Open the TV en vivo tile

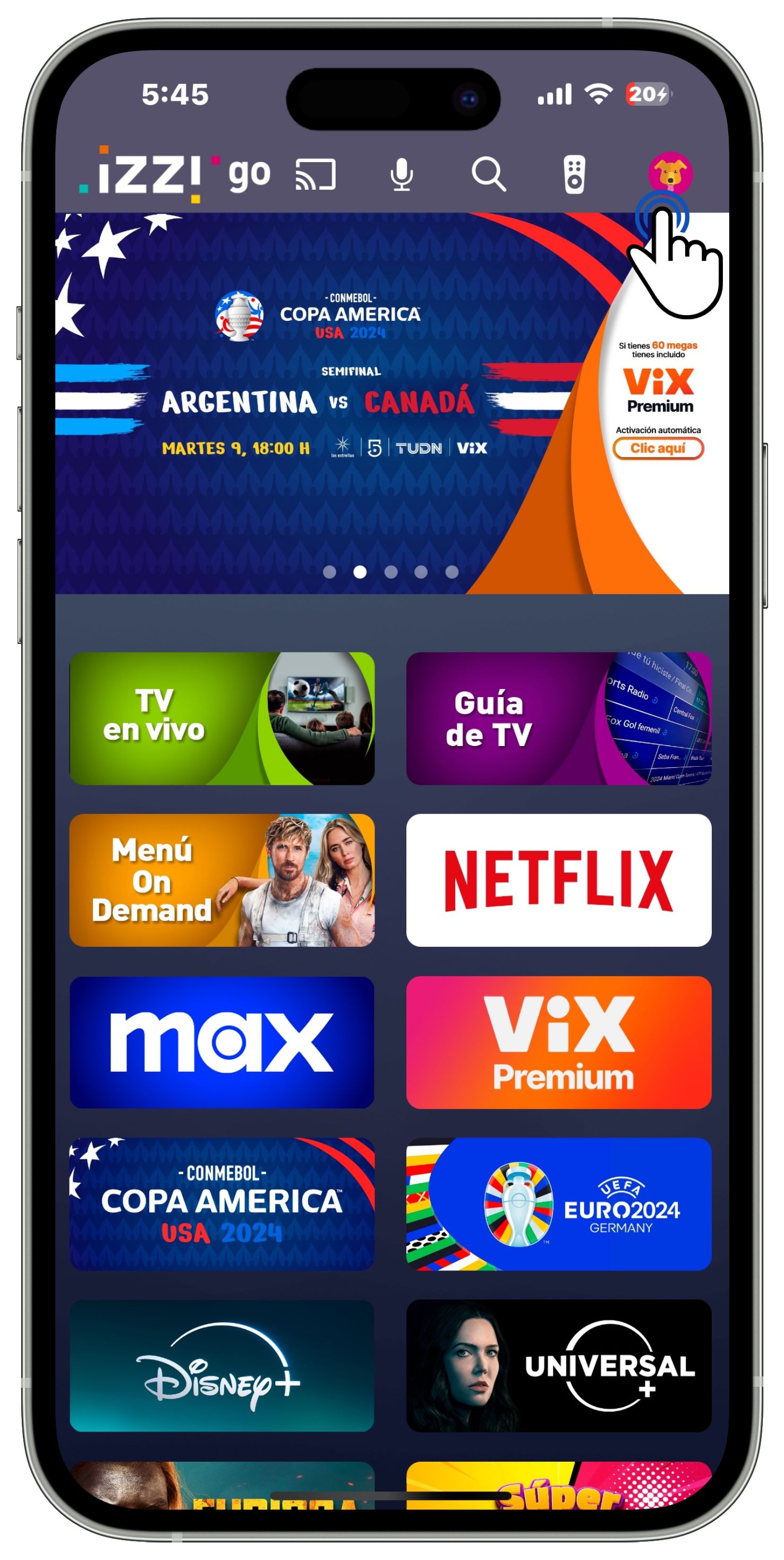221,718
